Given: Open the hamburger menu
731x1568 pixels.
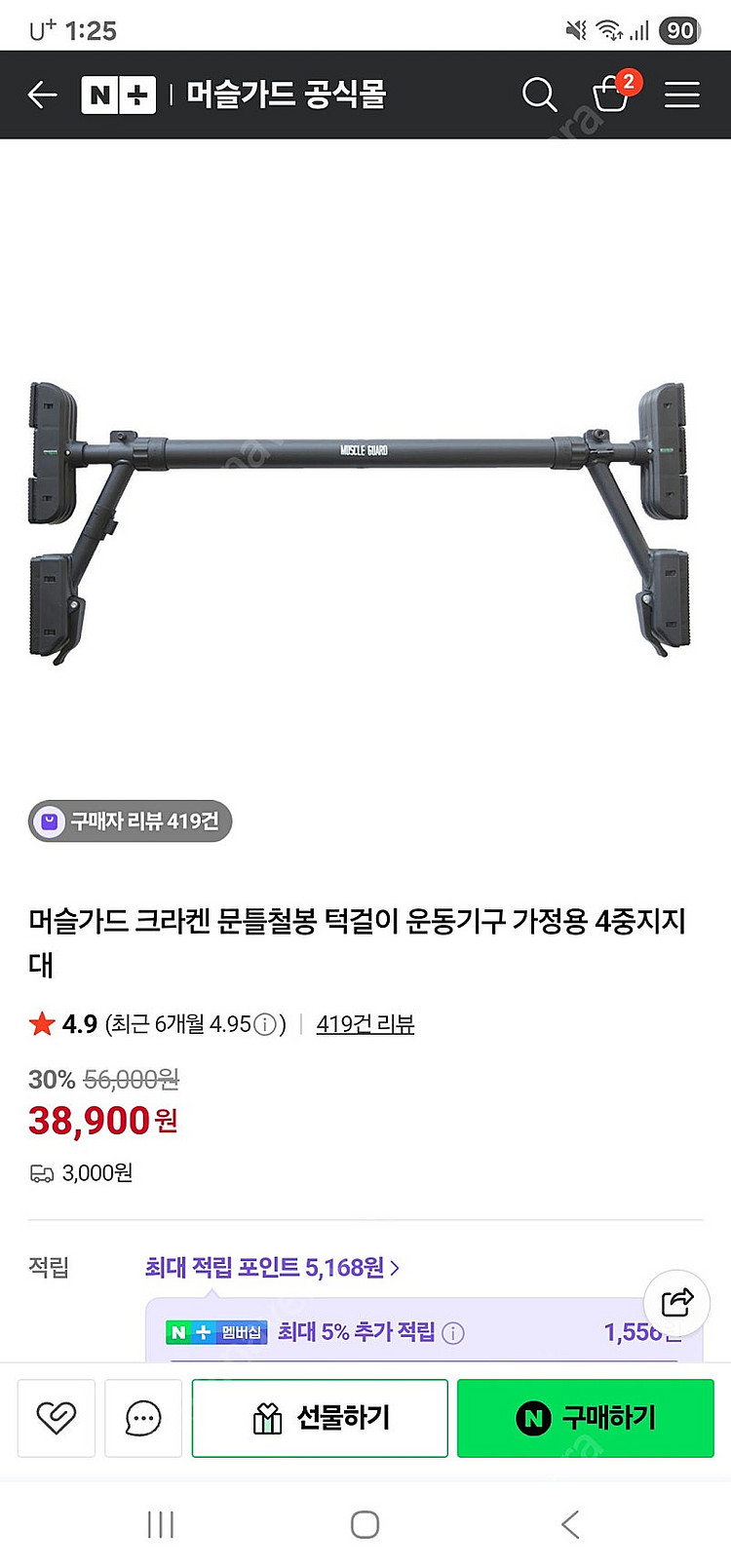Looking at the screenshot, I should 681,95.
